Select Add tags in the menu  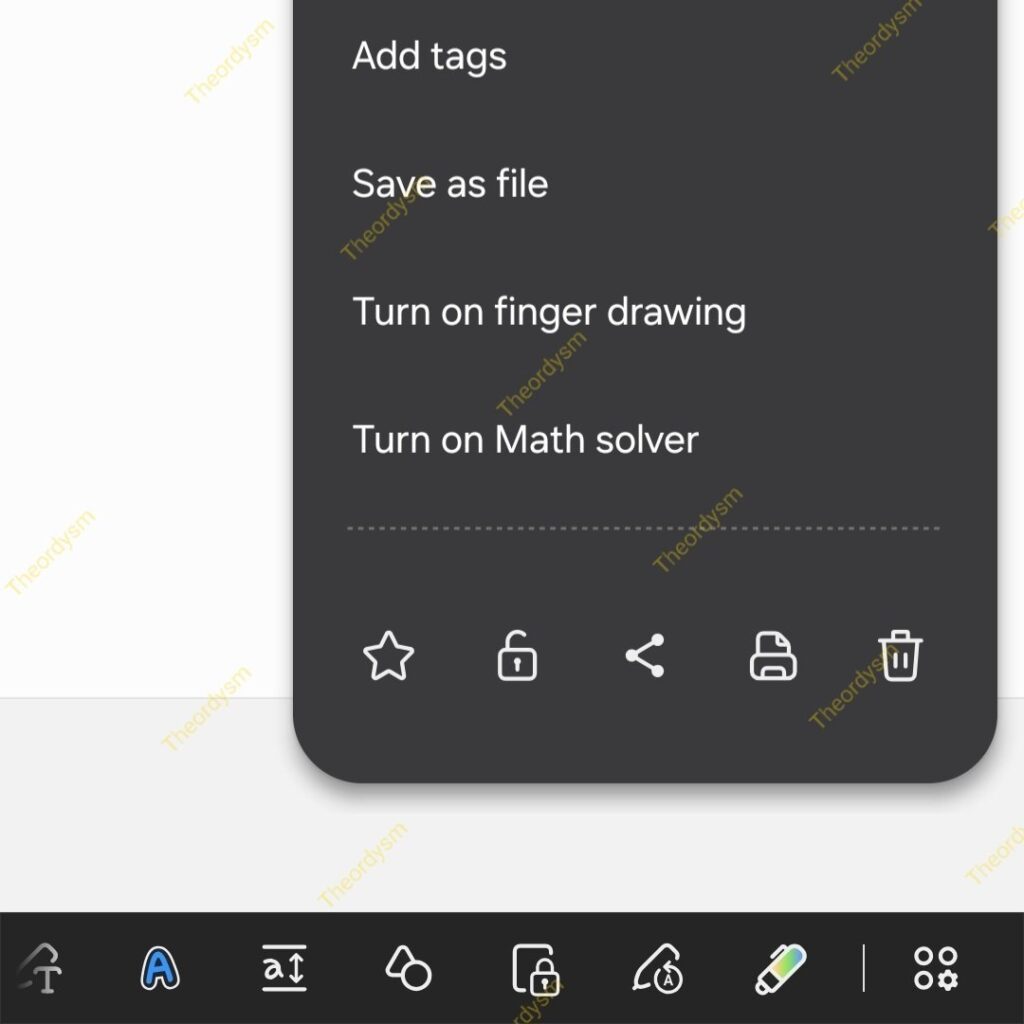pyautogui.click(x=429, y=56)
